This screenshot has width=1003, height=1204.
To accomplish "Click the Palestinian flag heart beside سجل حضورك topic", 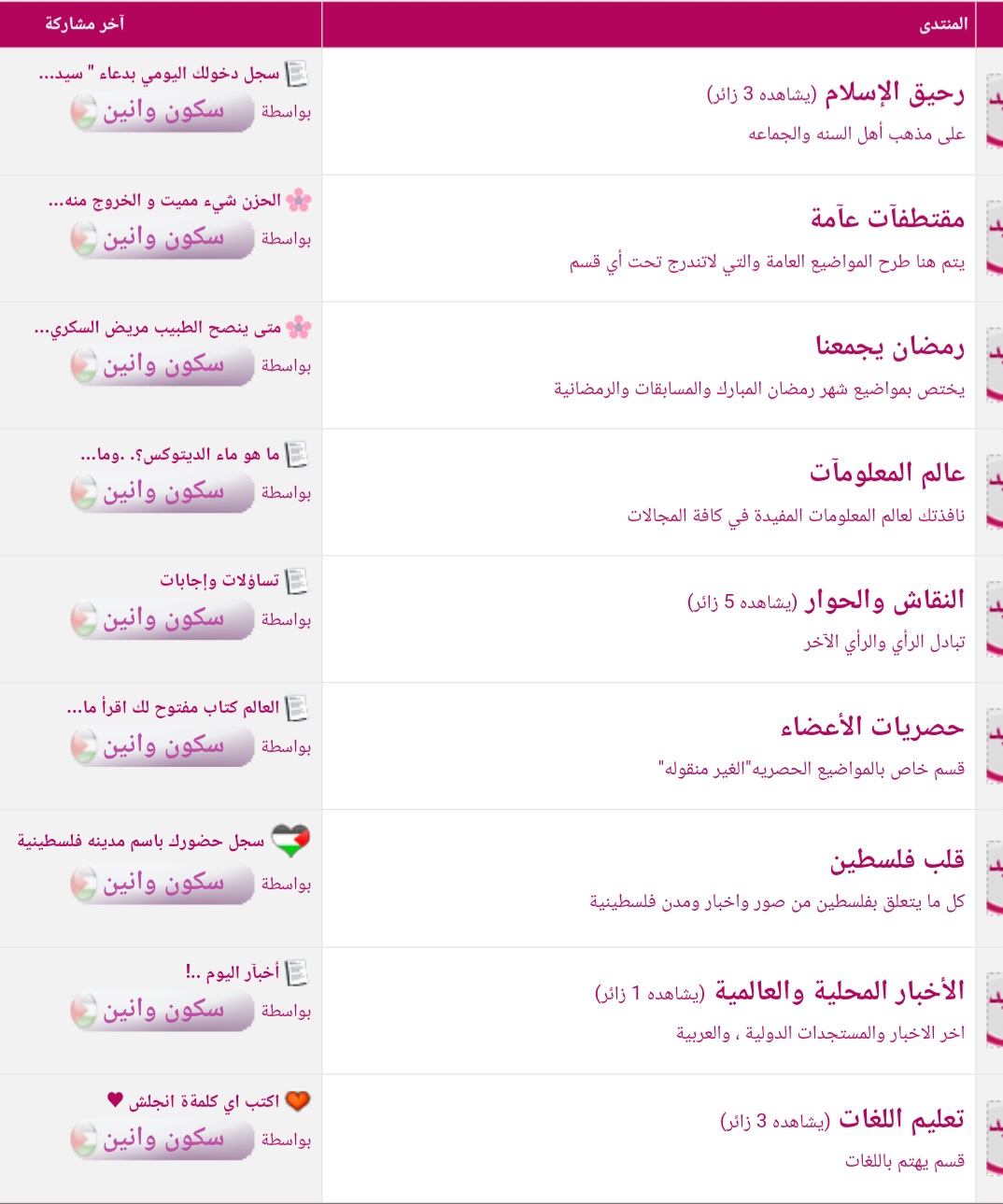I will [290, 840].
